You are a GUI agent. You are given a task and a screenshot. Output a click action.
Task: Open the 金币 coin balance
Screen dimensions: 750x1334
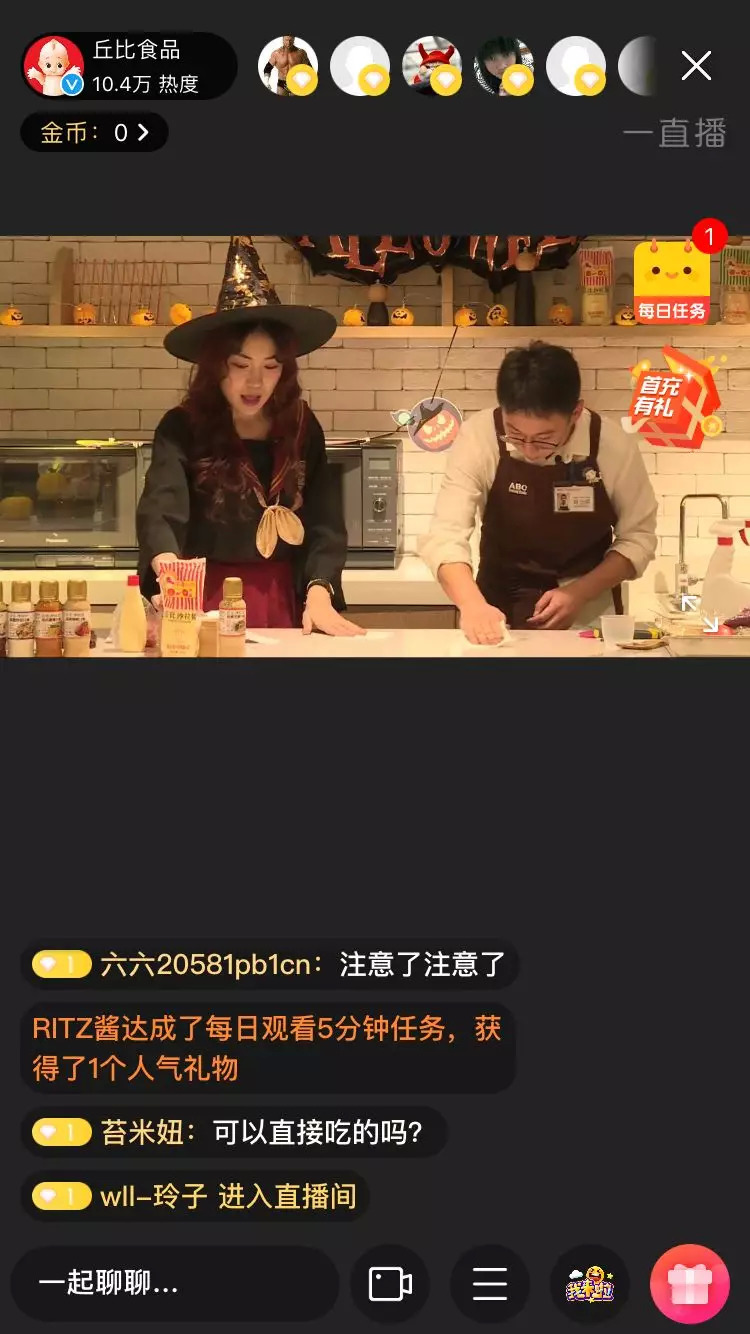(94, 133)
